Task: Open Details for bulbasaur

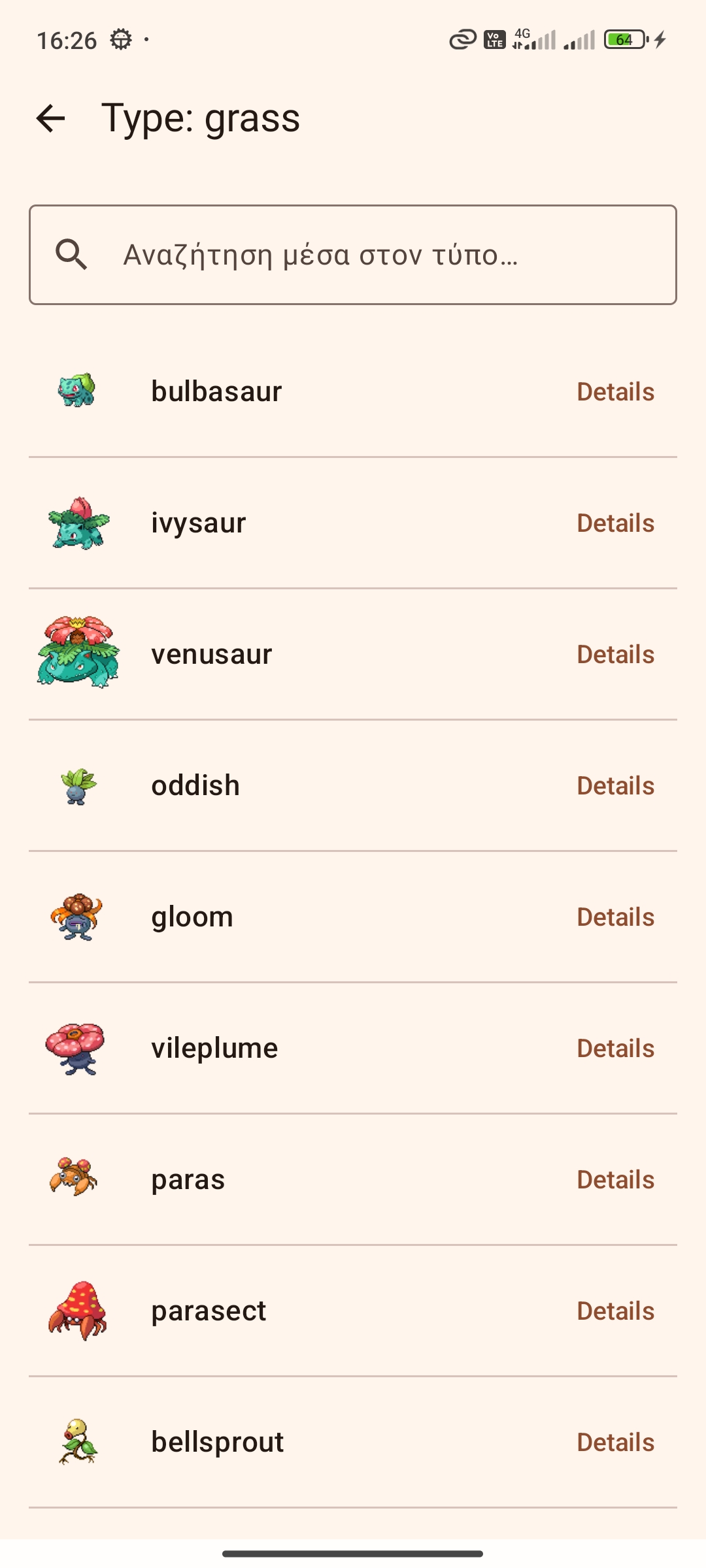Action: coord(614,390)
